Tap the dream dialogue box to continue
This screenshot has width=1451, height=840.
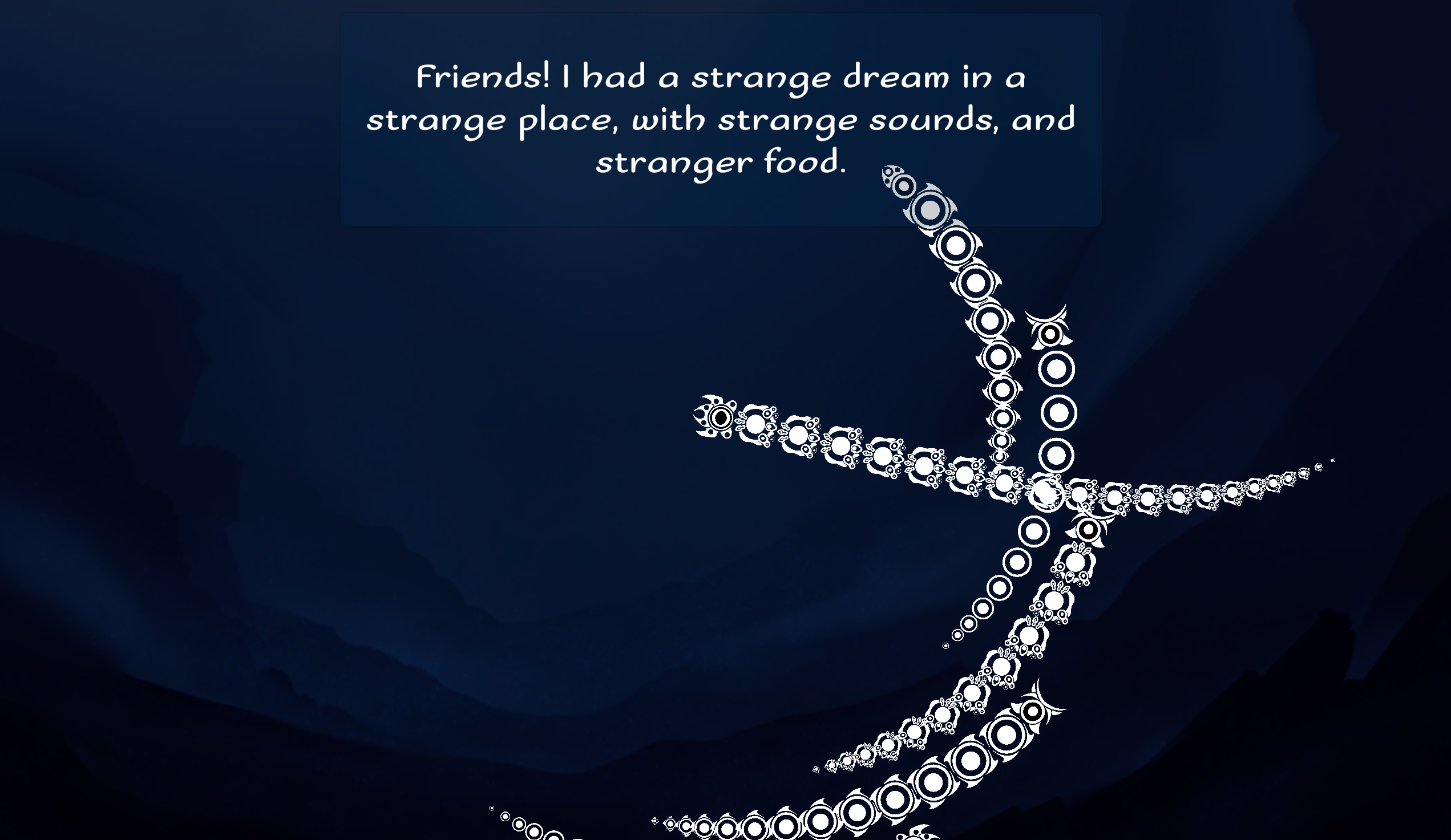720,119
